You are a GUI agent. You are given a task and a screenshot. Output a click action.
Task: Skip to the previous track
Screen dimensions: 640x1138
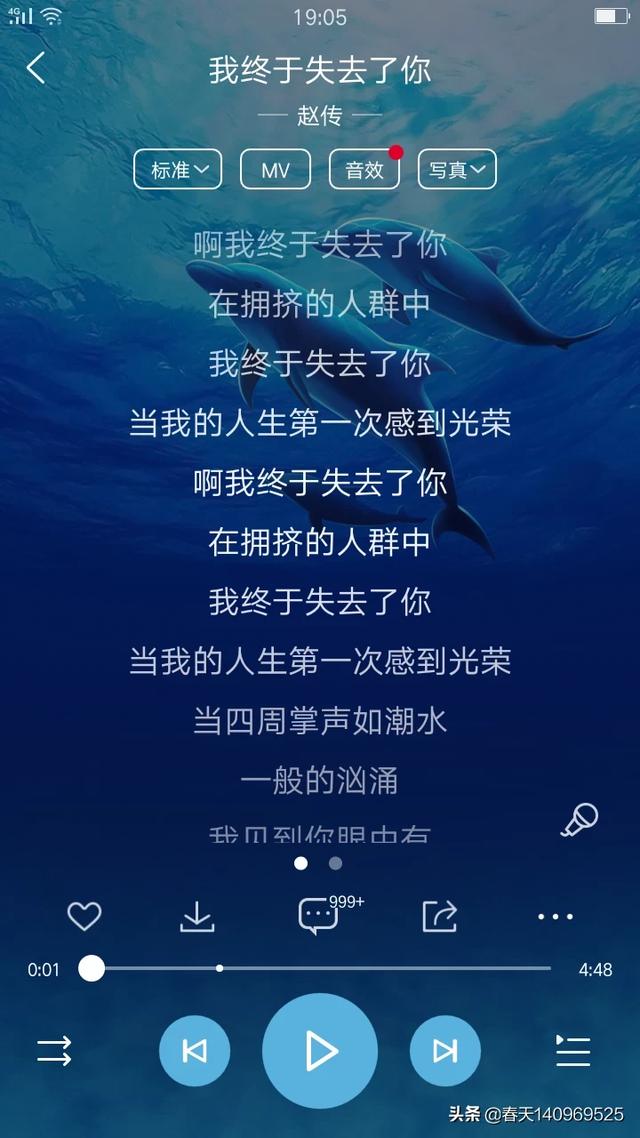pyautogui.click(x=194, y=1051)
